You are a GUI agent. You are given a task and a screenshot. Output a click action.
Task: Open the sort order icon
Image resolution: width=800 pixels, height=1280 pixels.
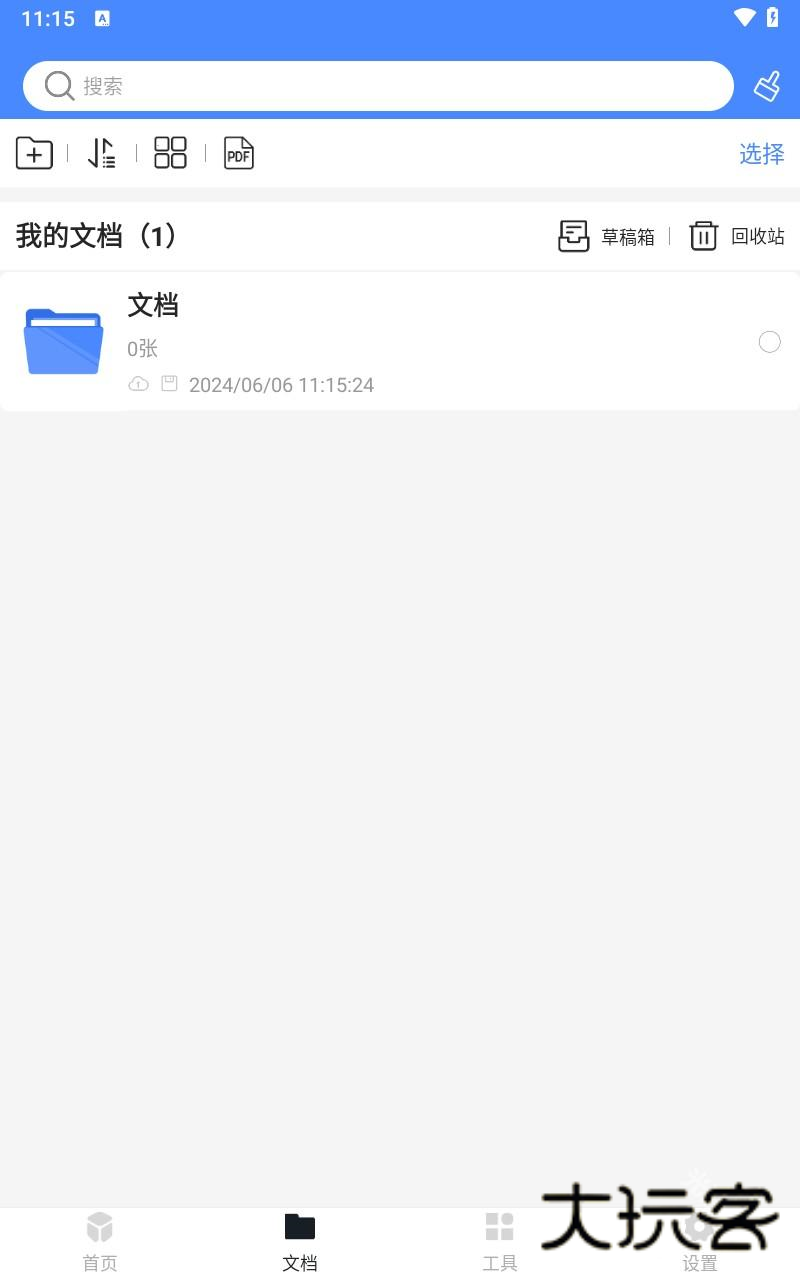click(101, 153)
